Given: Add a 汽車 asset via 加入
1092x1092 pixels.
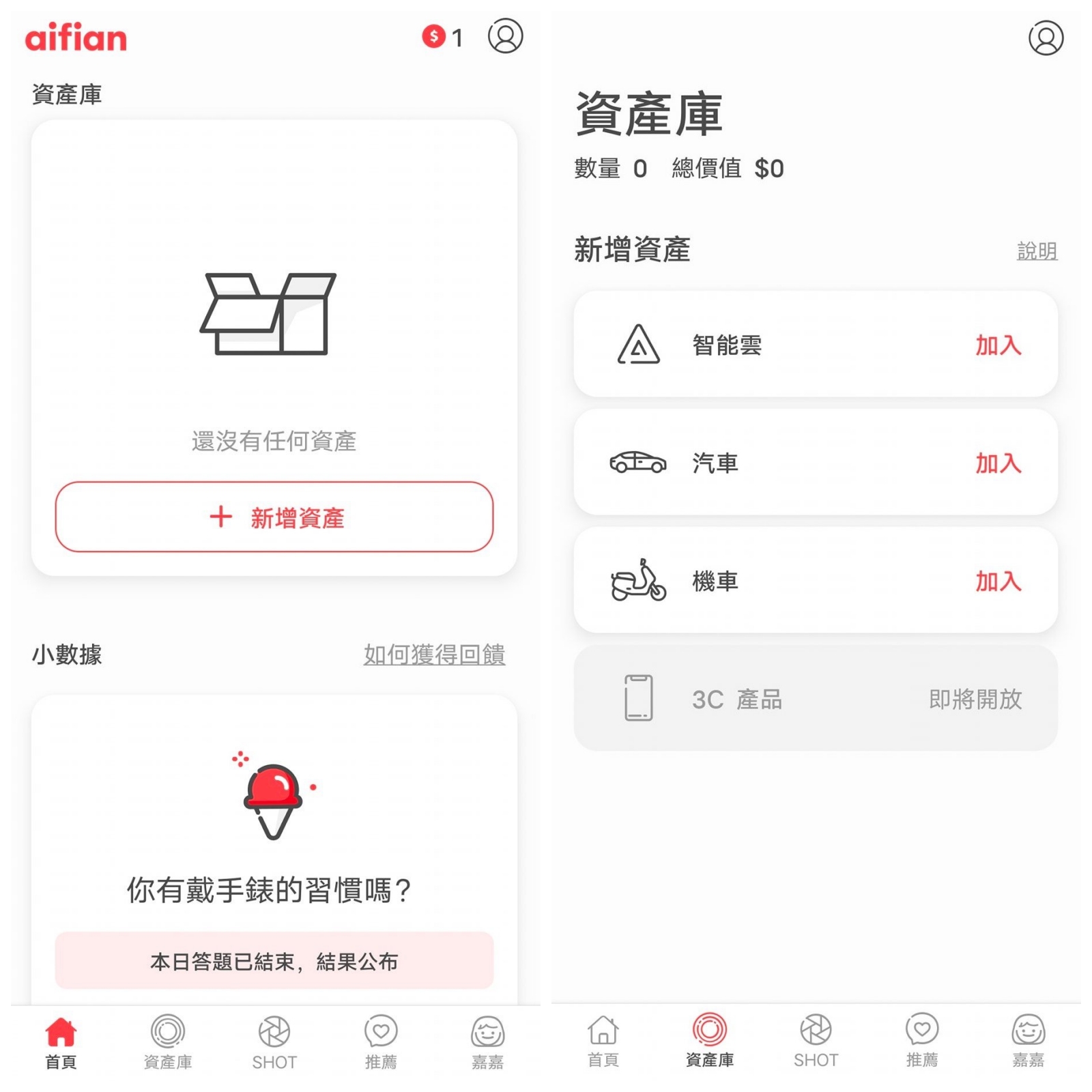Looking at the screenshot, I should (x=998, y=463).
